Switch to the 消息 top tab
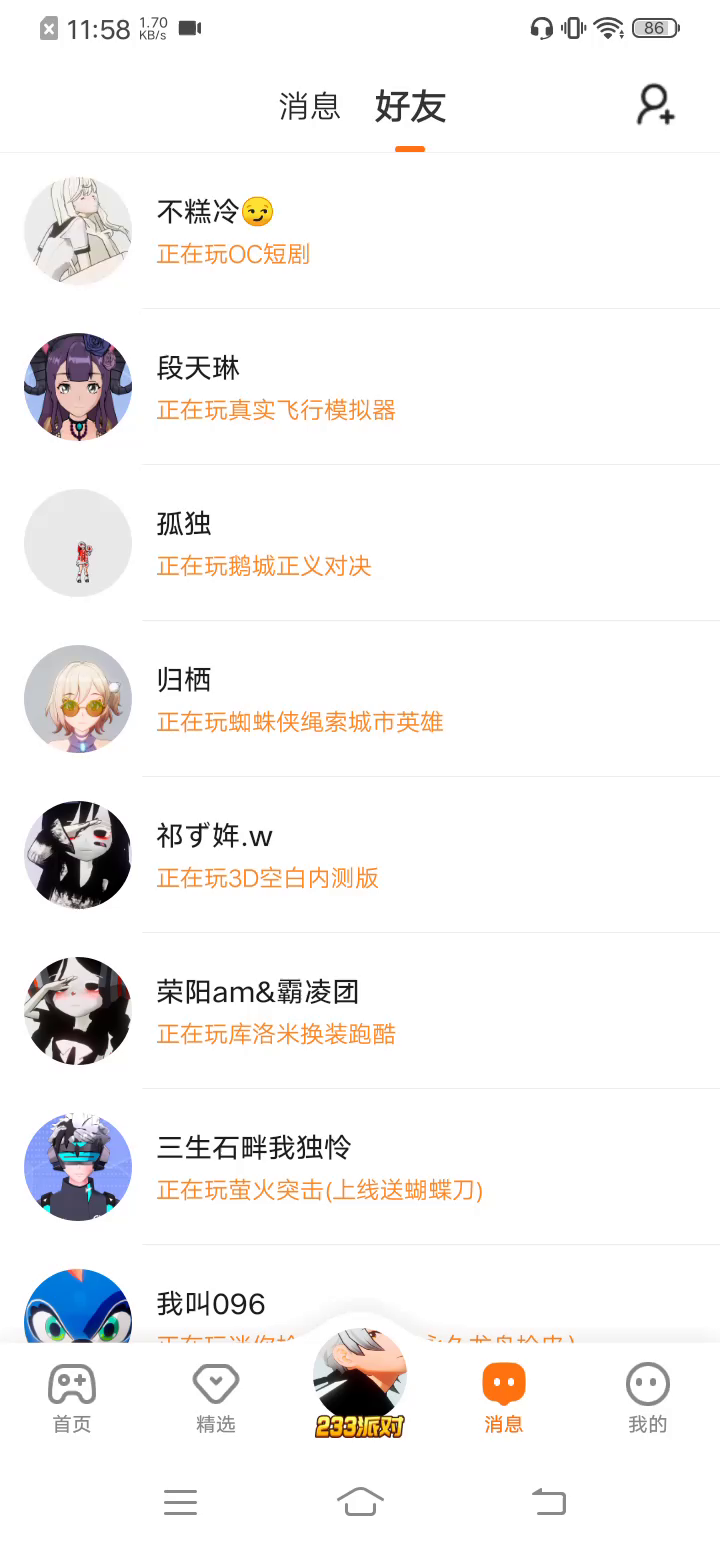The height and width of the screenshot is (1544, 720). point(309,106)
